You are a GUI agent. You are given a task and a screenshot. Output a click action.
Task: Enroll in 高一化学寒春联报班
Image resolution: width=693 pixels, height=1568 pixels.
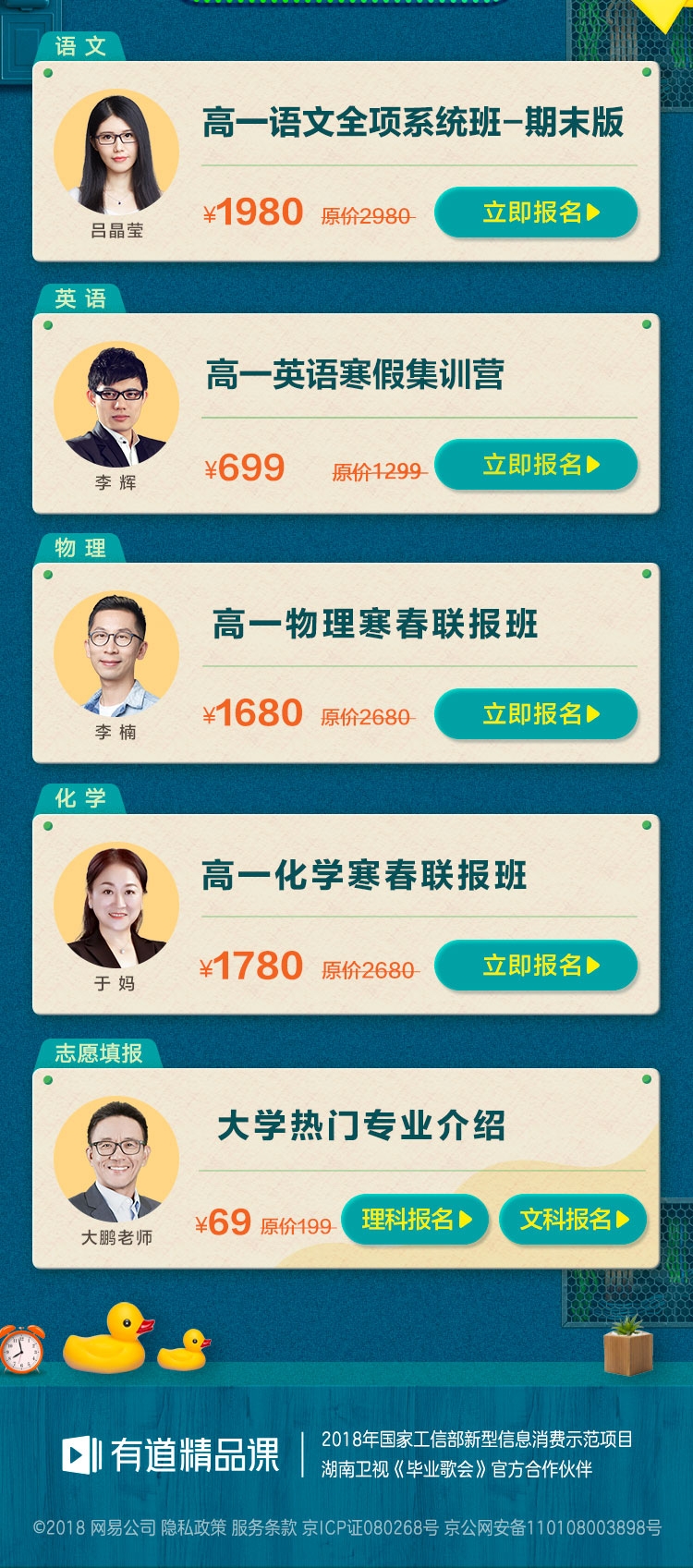pyautogui.click(x=536, y=966)
